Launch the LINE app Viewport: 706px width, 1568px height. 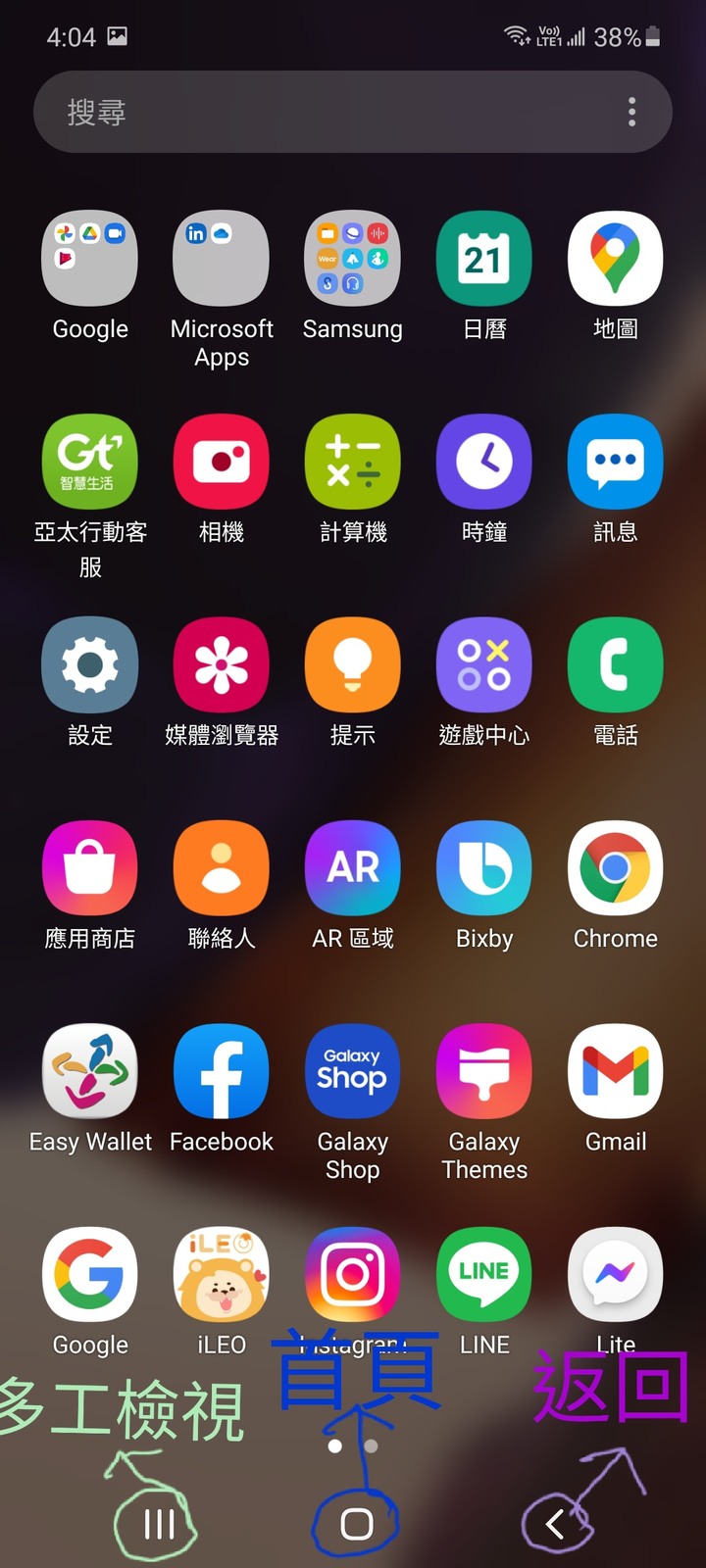[484, 1274]
